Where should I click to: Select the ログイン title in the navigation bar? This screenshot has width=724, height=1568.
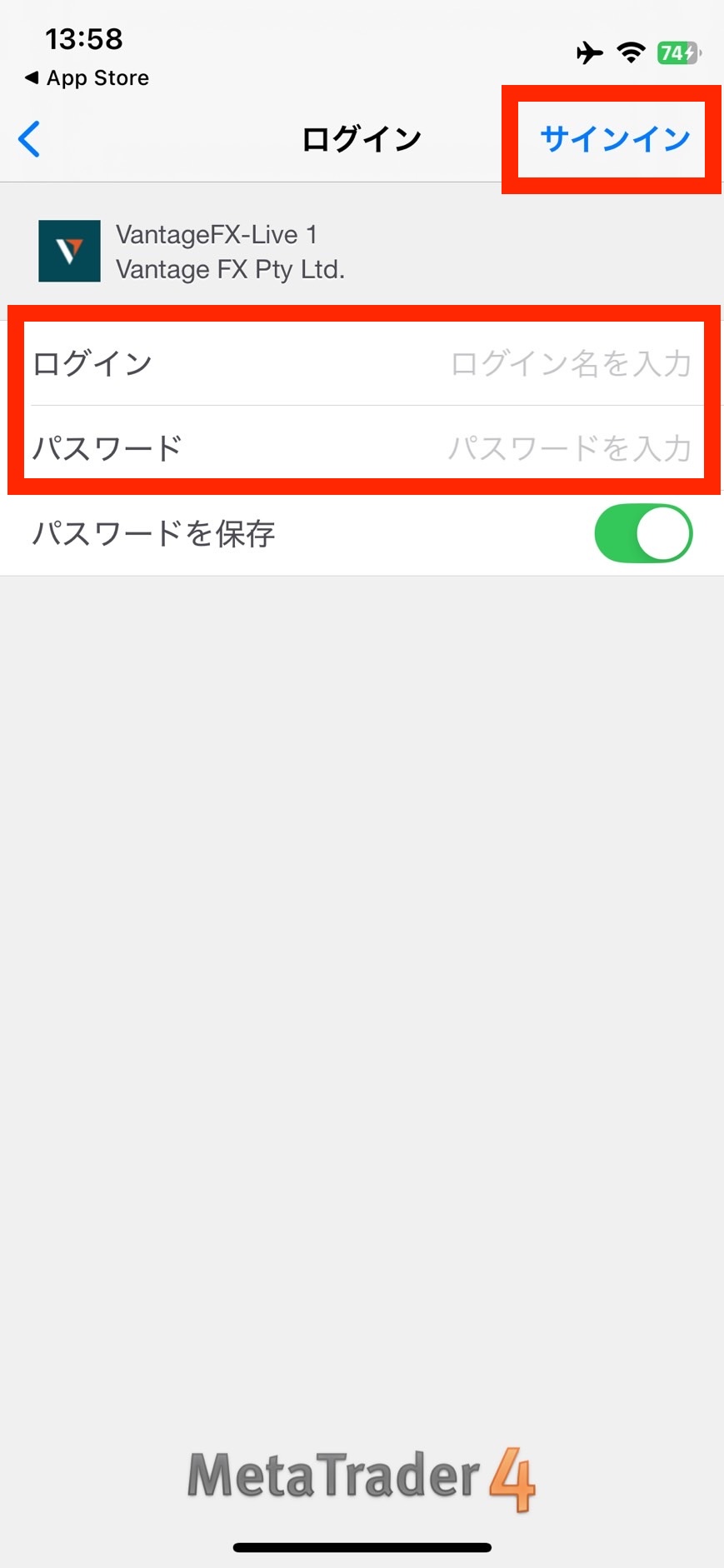click(x=362, y=139)
